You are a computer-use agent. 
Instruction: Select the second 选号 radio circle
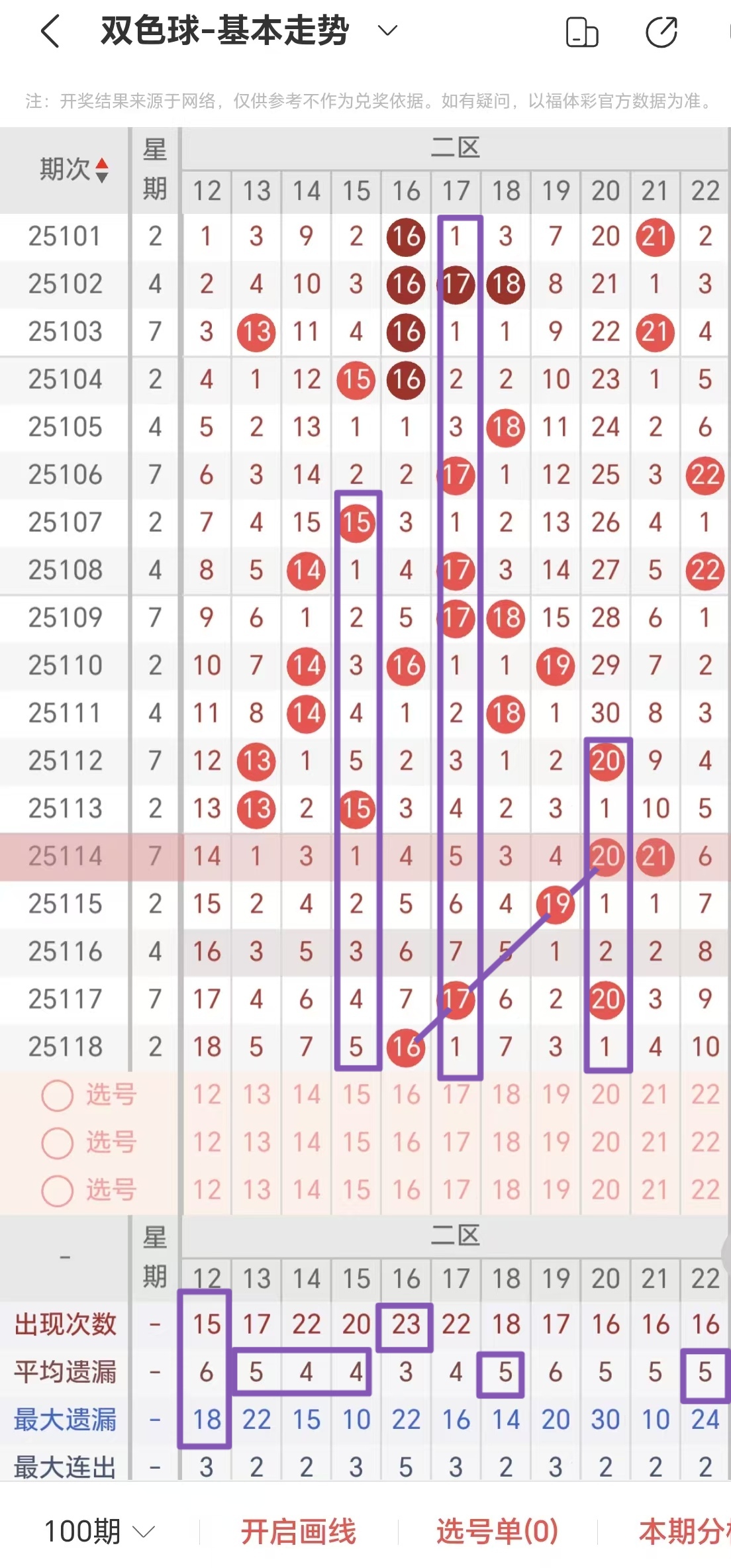click(56, 1142)
